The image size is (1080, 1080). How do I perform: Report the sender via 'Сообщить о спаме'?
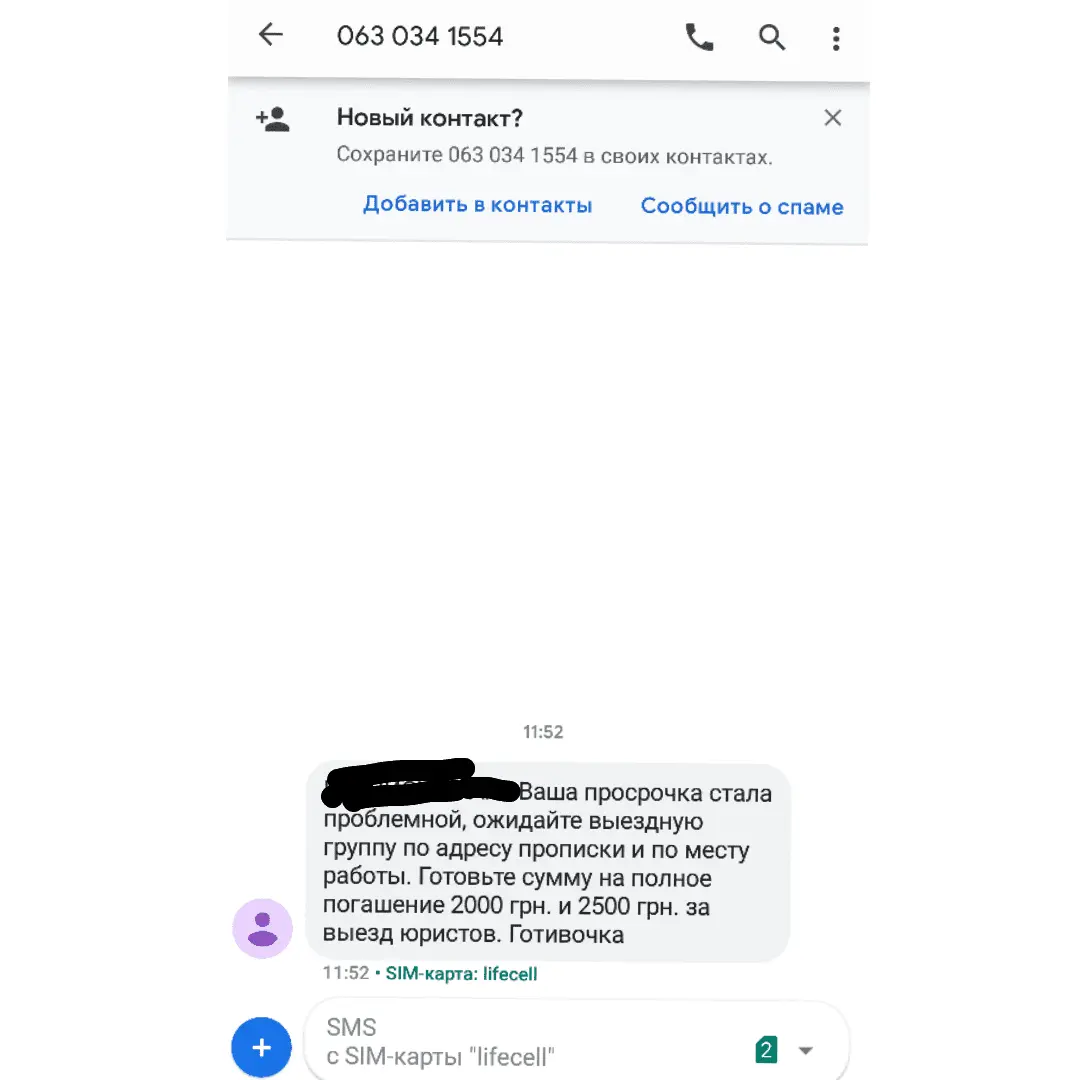point(742,206)
